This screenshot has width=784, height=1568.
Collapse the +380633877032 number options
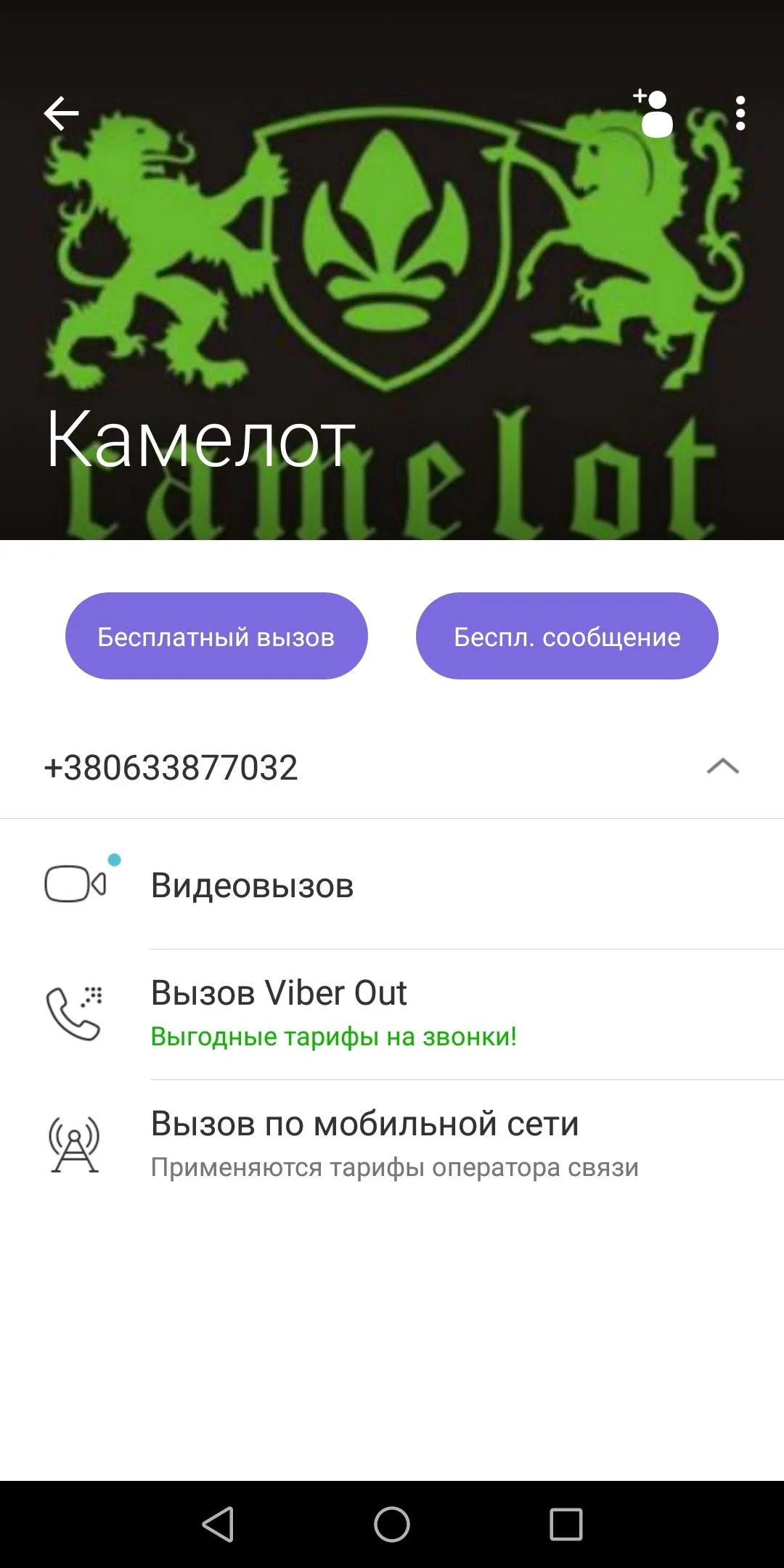coord(722,767)
